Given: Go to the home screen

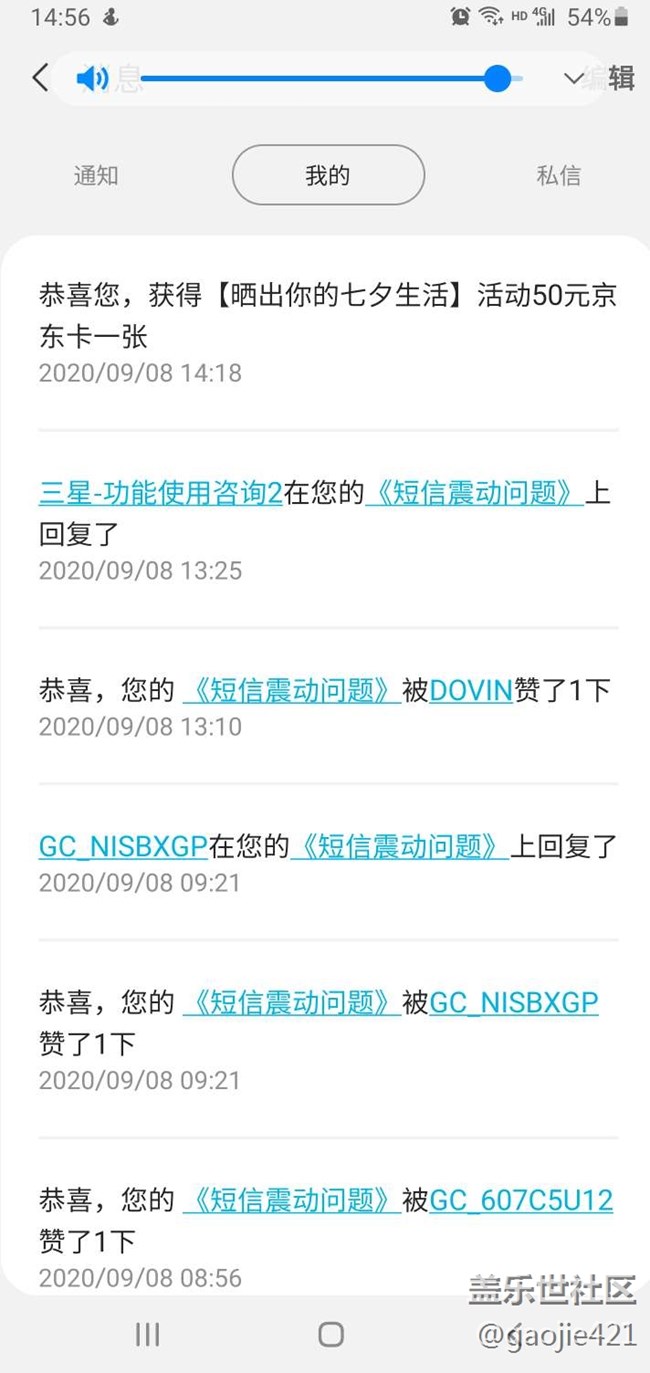Looking at the screenshot, I should (x=331, y=1334).
